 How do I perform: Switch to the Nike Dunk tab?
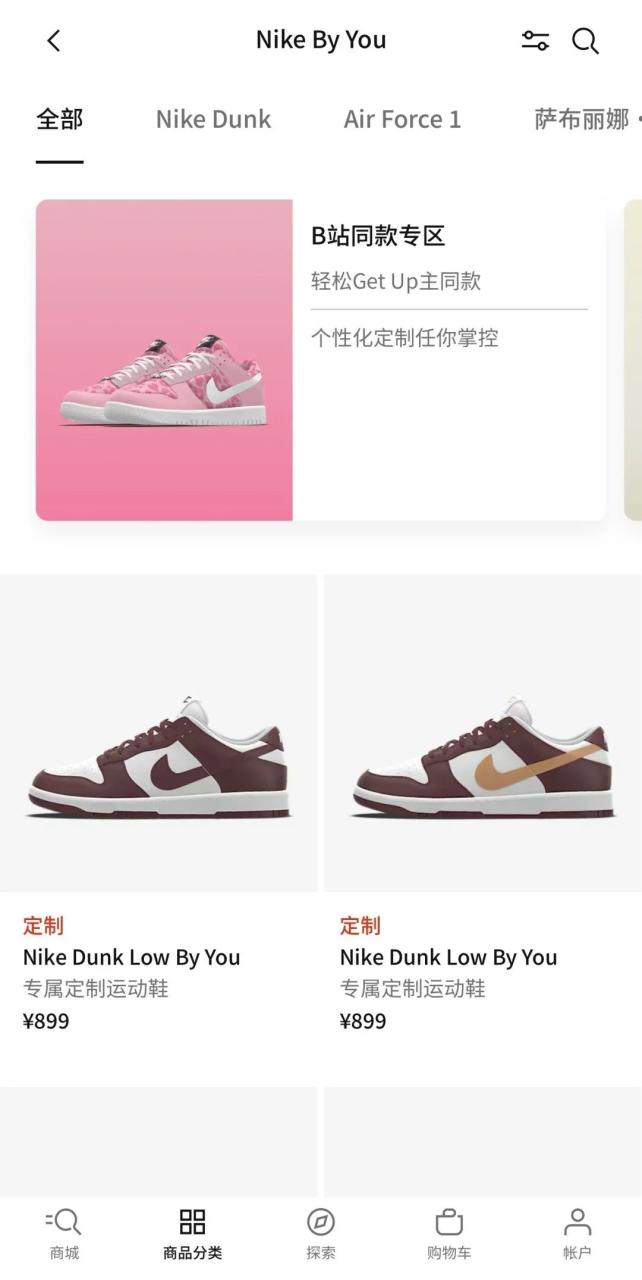click(213, 120)
